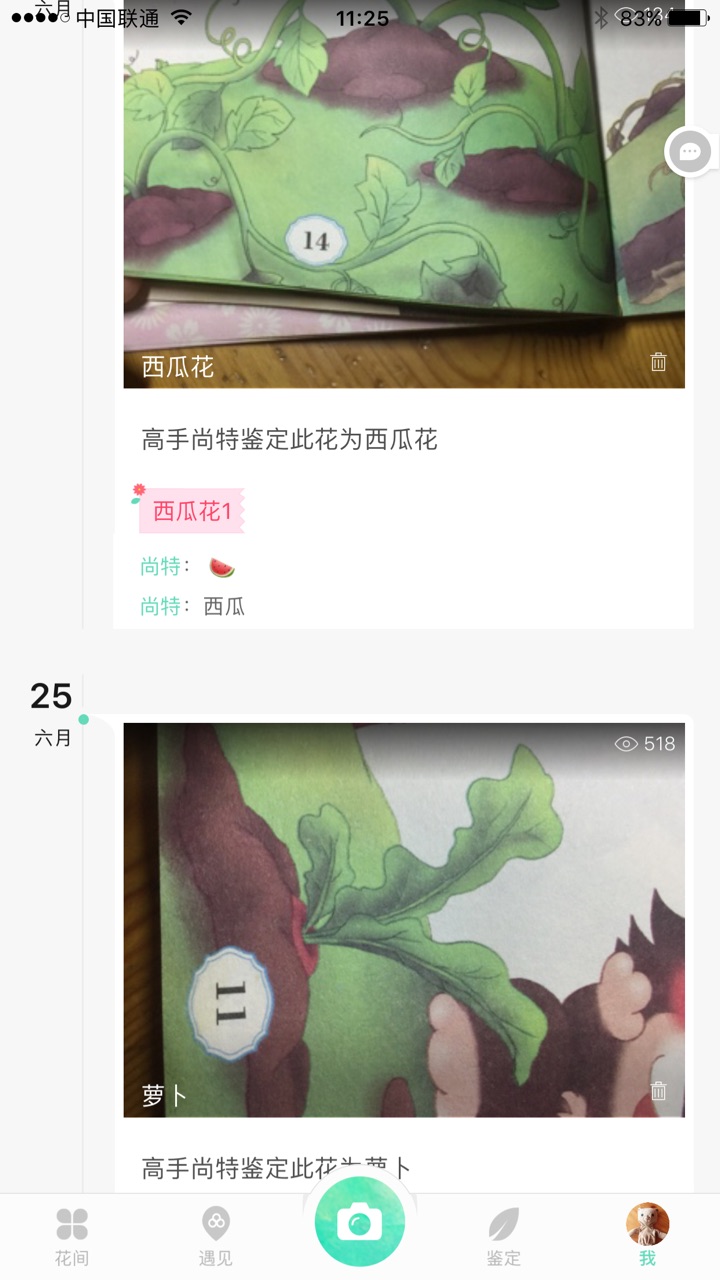The width and height of the screenshot is (720, 1280).
Task: Switch to the 遇见 tab
Action: 215,1236
